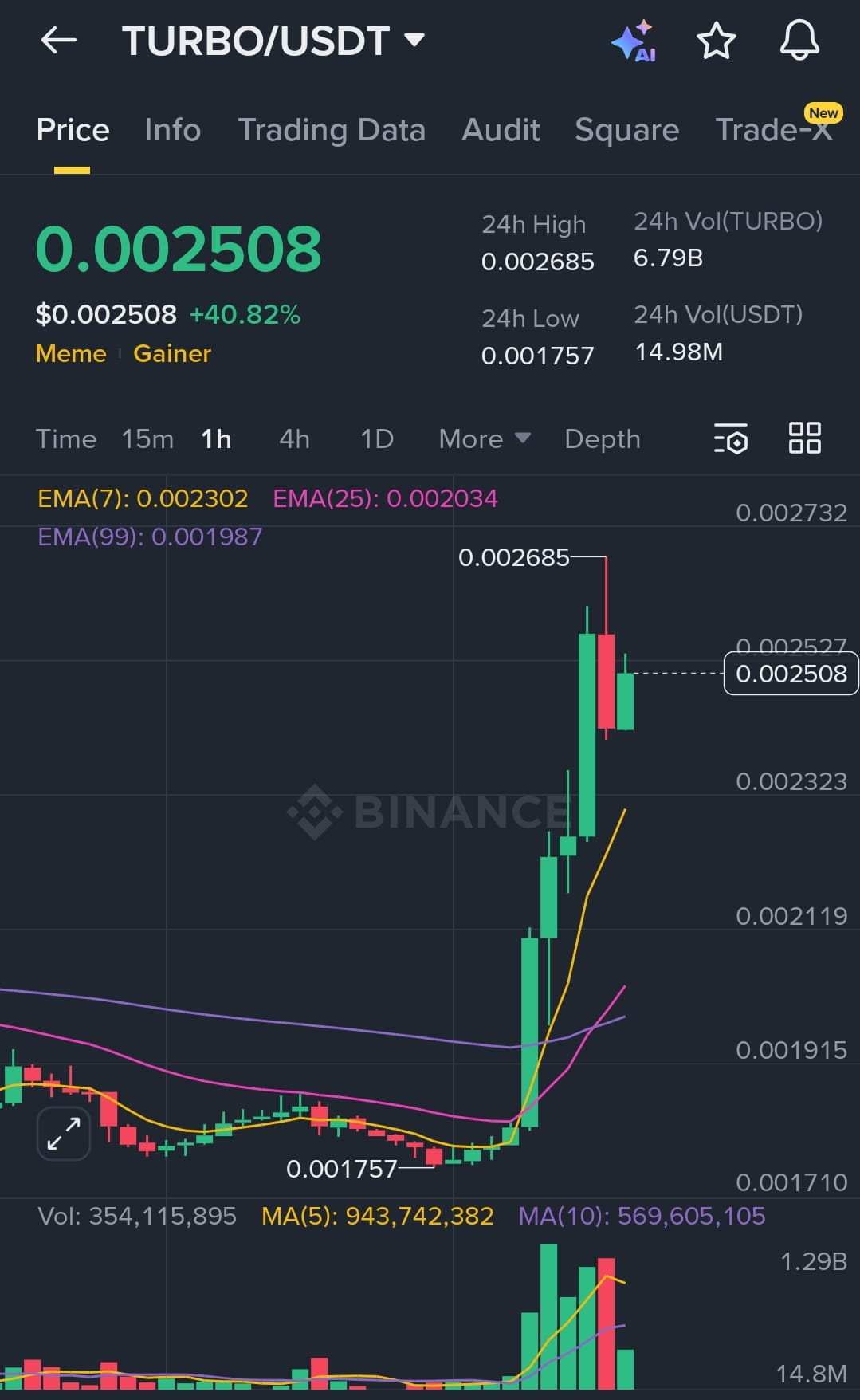The width and height of the screenshot is (860, 1400).
Task: Open chart indicator settings icon
Action: point(730,438)
